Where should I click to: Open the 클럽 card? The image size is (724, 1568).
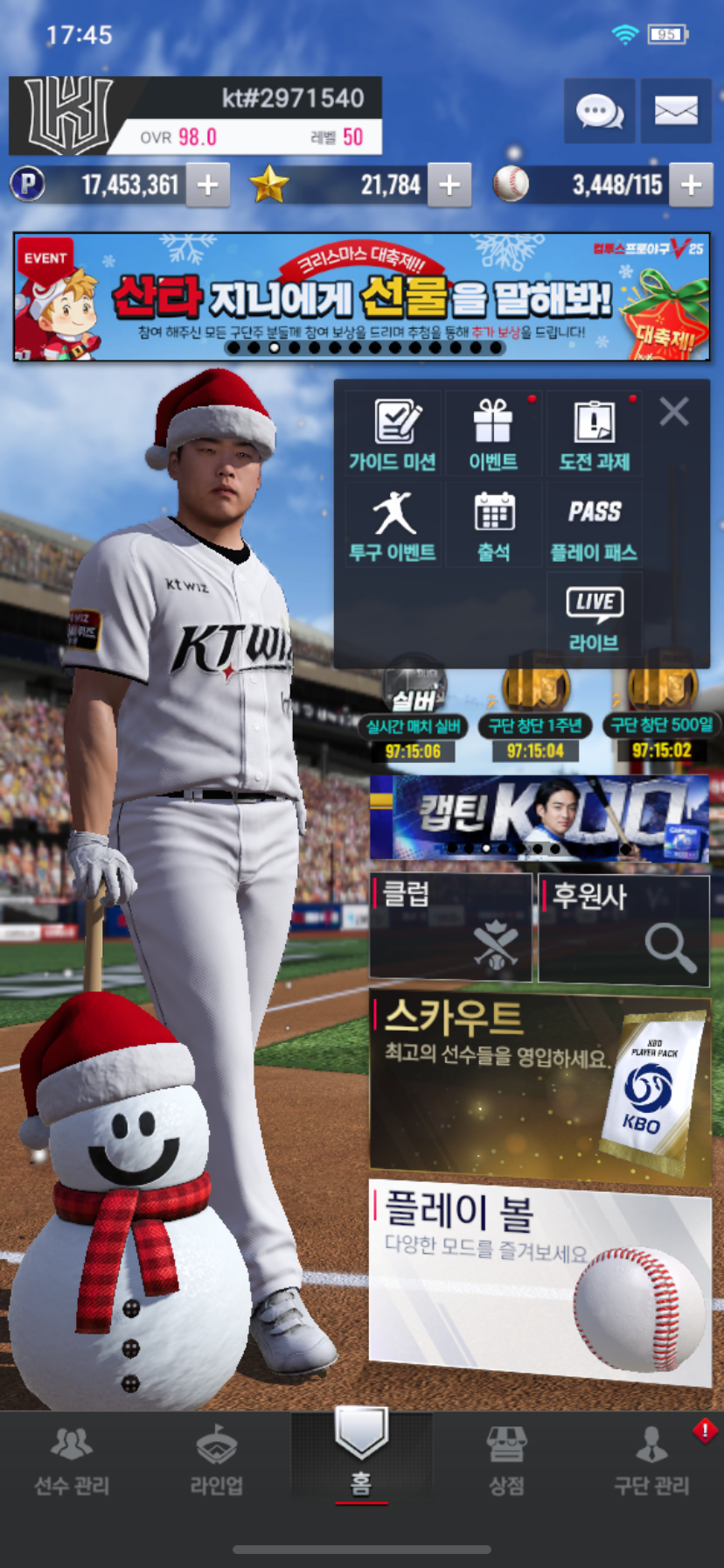(x=450, y=927)
